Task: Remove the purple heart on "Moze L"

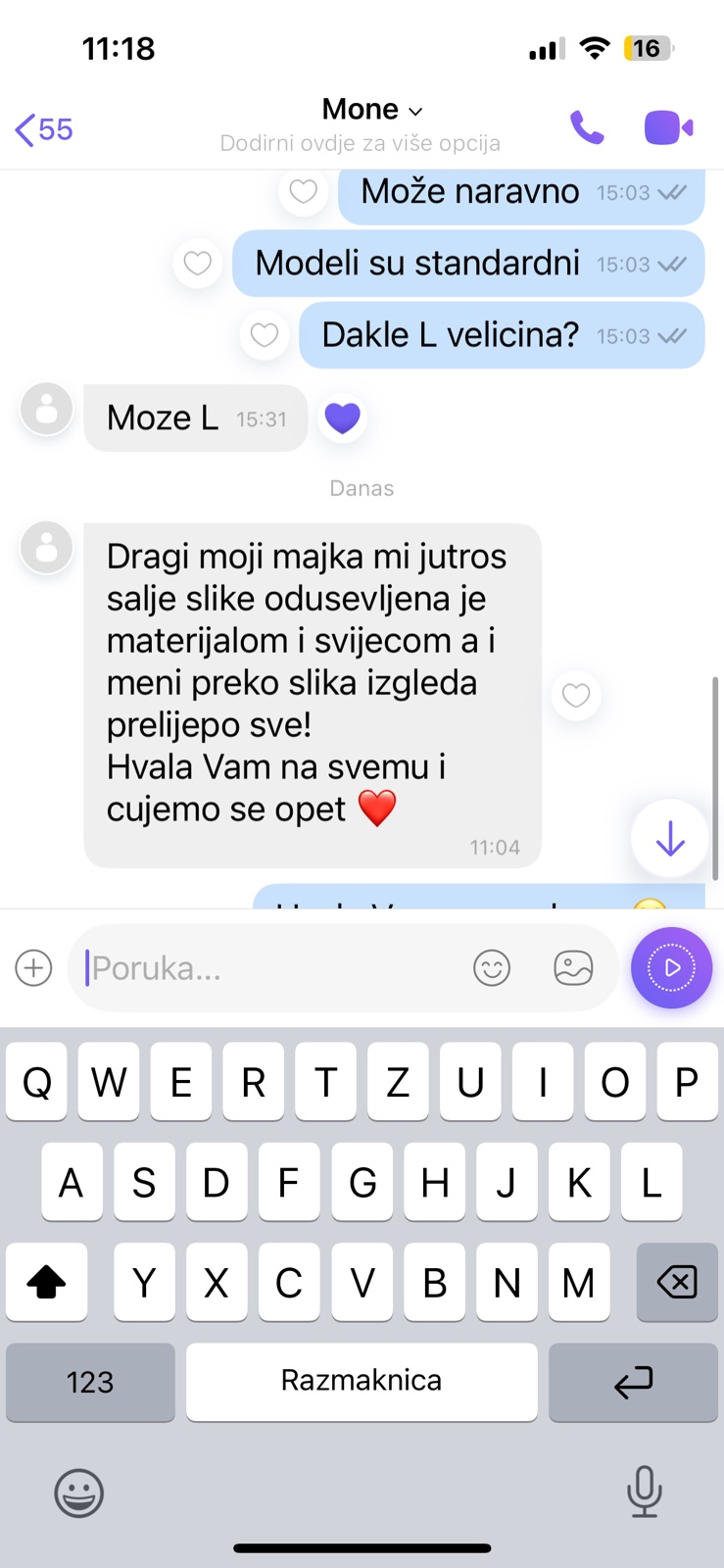Action: pos(342,418)
